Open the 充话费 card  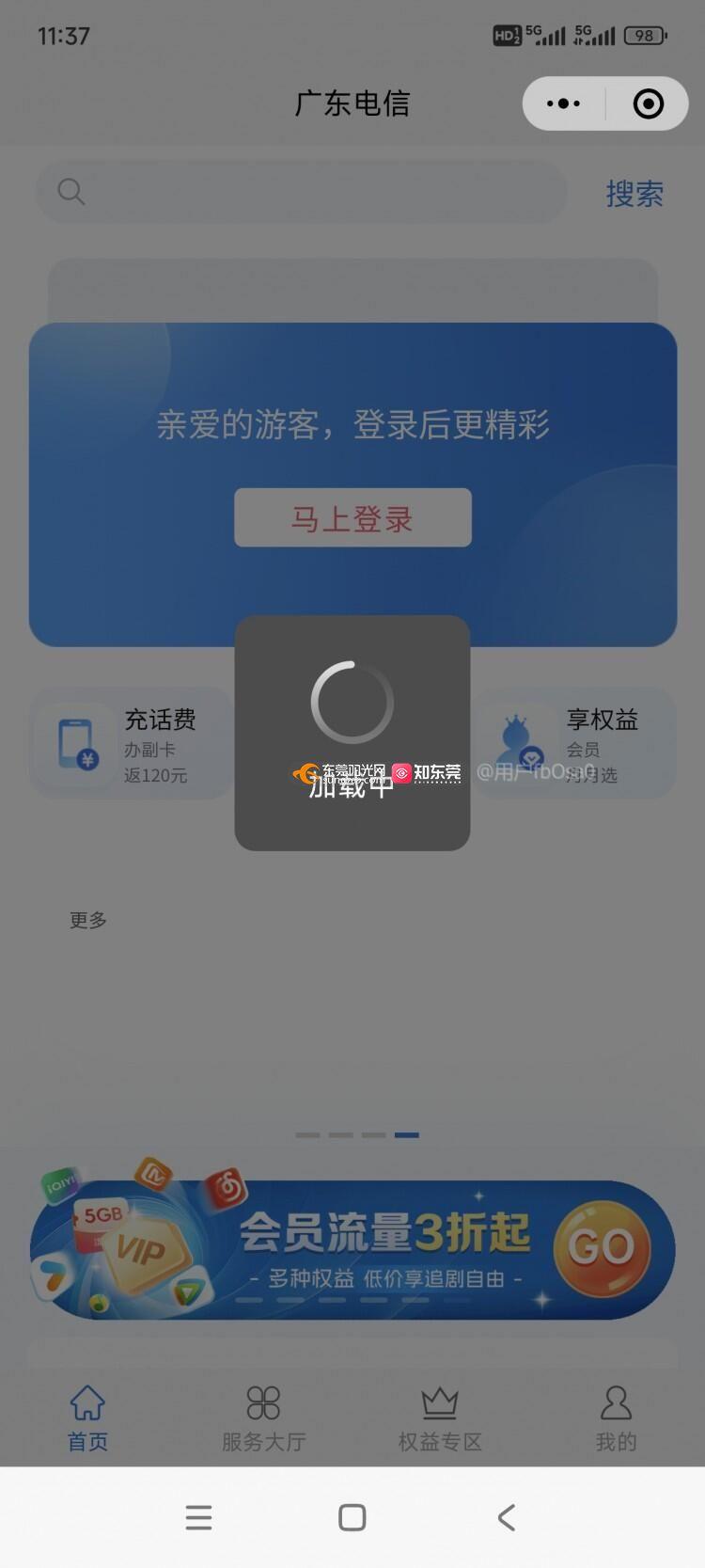pyautogui.click(x=132, y=743)
